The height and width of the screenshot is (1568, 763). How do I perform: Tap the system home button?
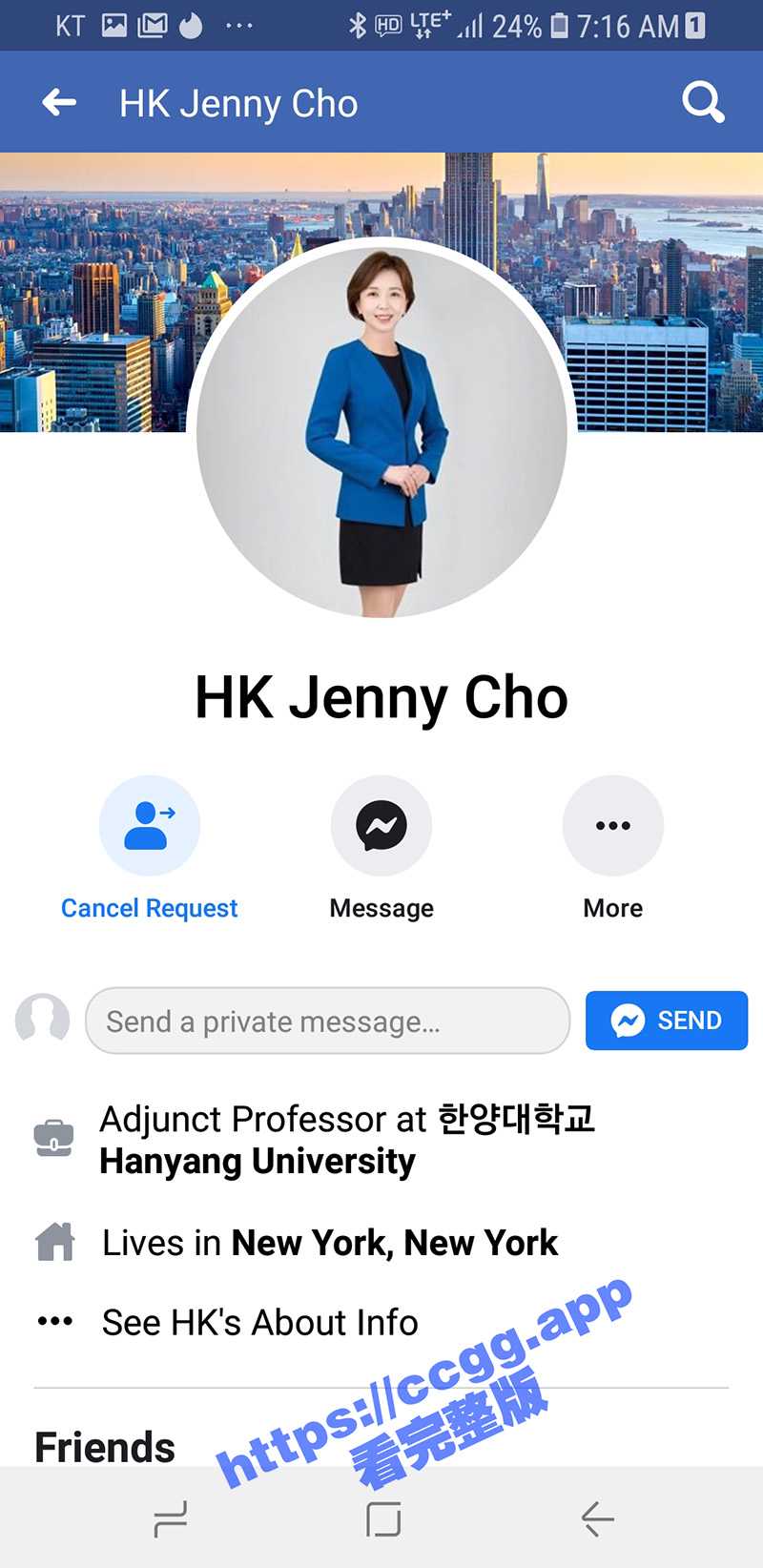[x=383, y=1518]
